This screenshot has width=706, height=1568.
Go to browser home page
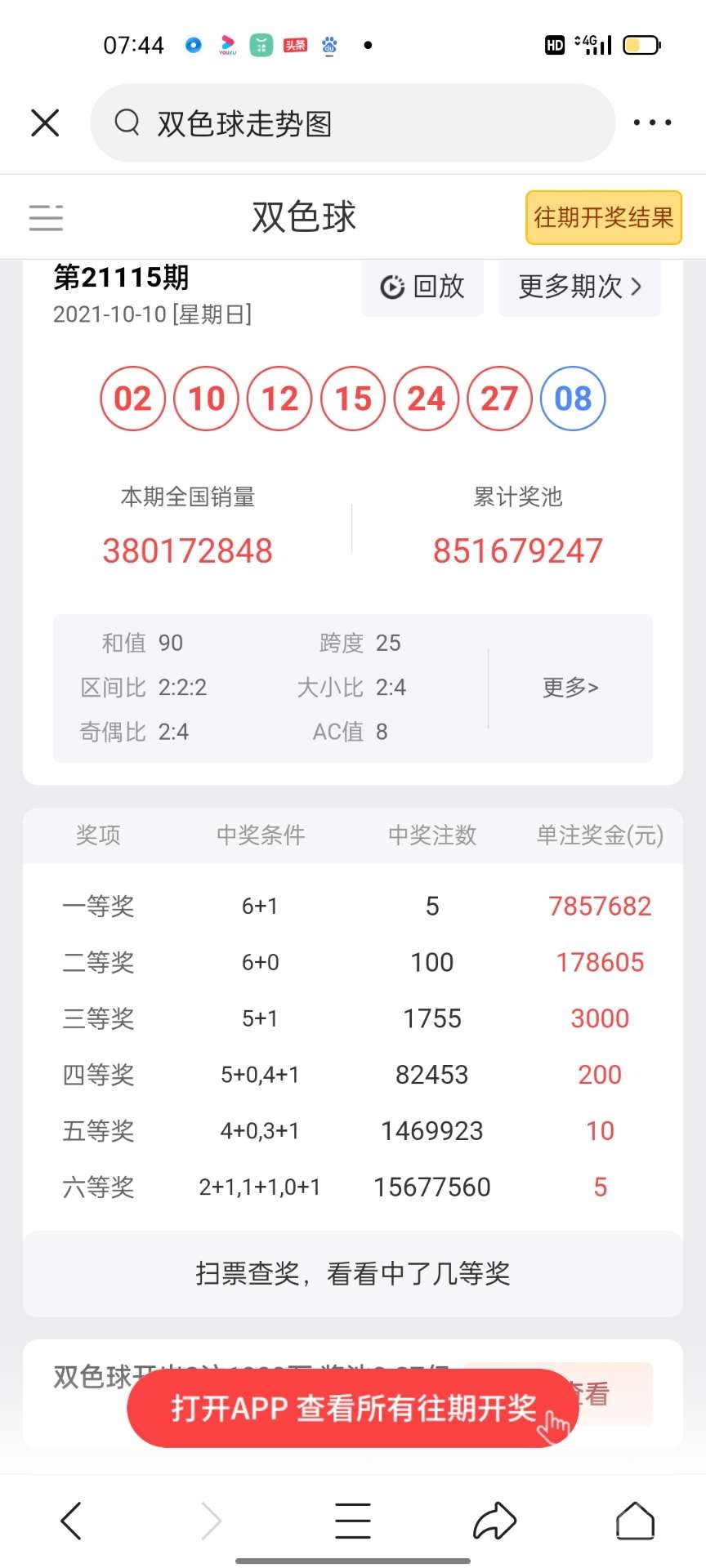click(635, 1521)
